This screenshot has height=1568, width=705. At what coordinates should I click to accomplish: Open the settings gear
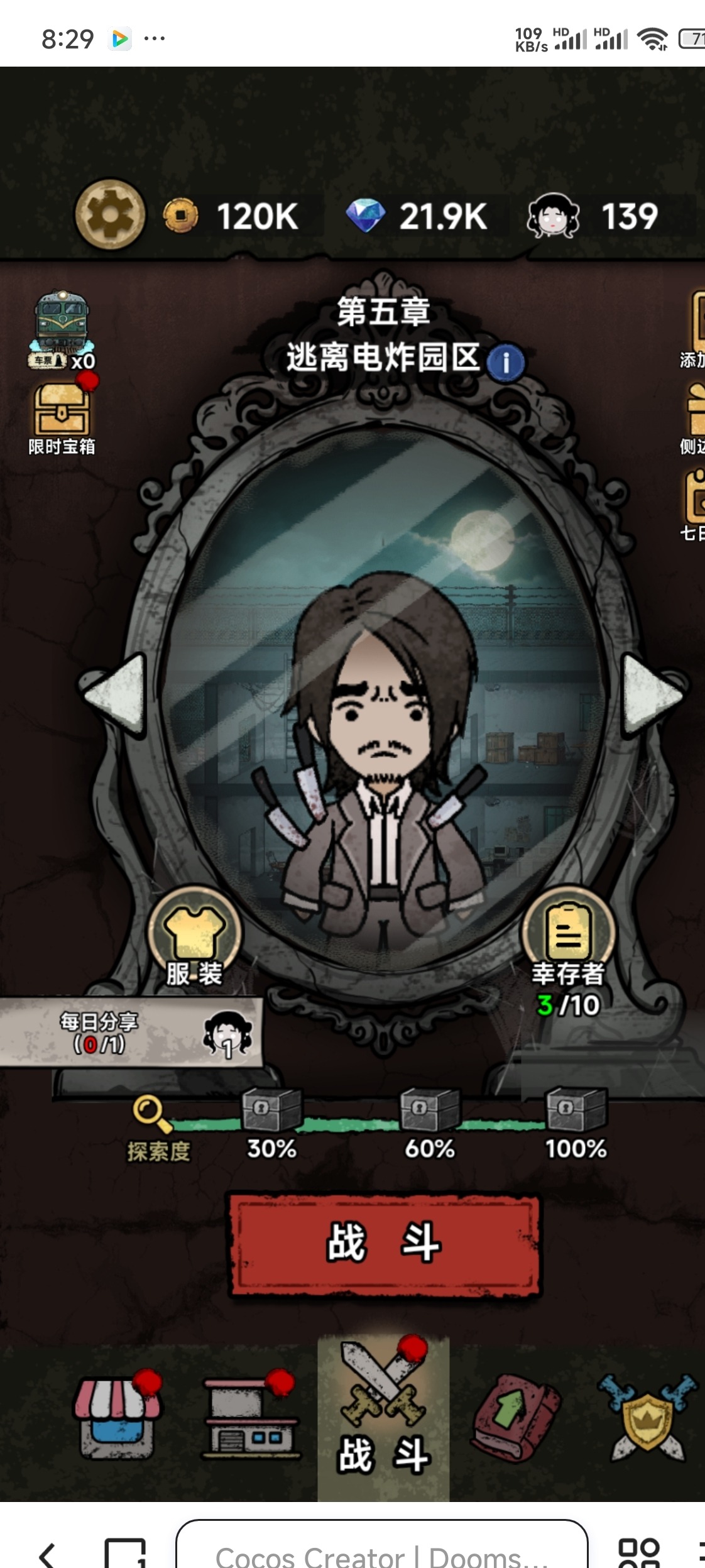coord(111,216)
